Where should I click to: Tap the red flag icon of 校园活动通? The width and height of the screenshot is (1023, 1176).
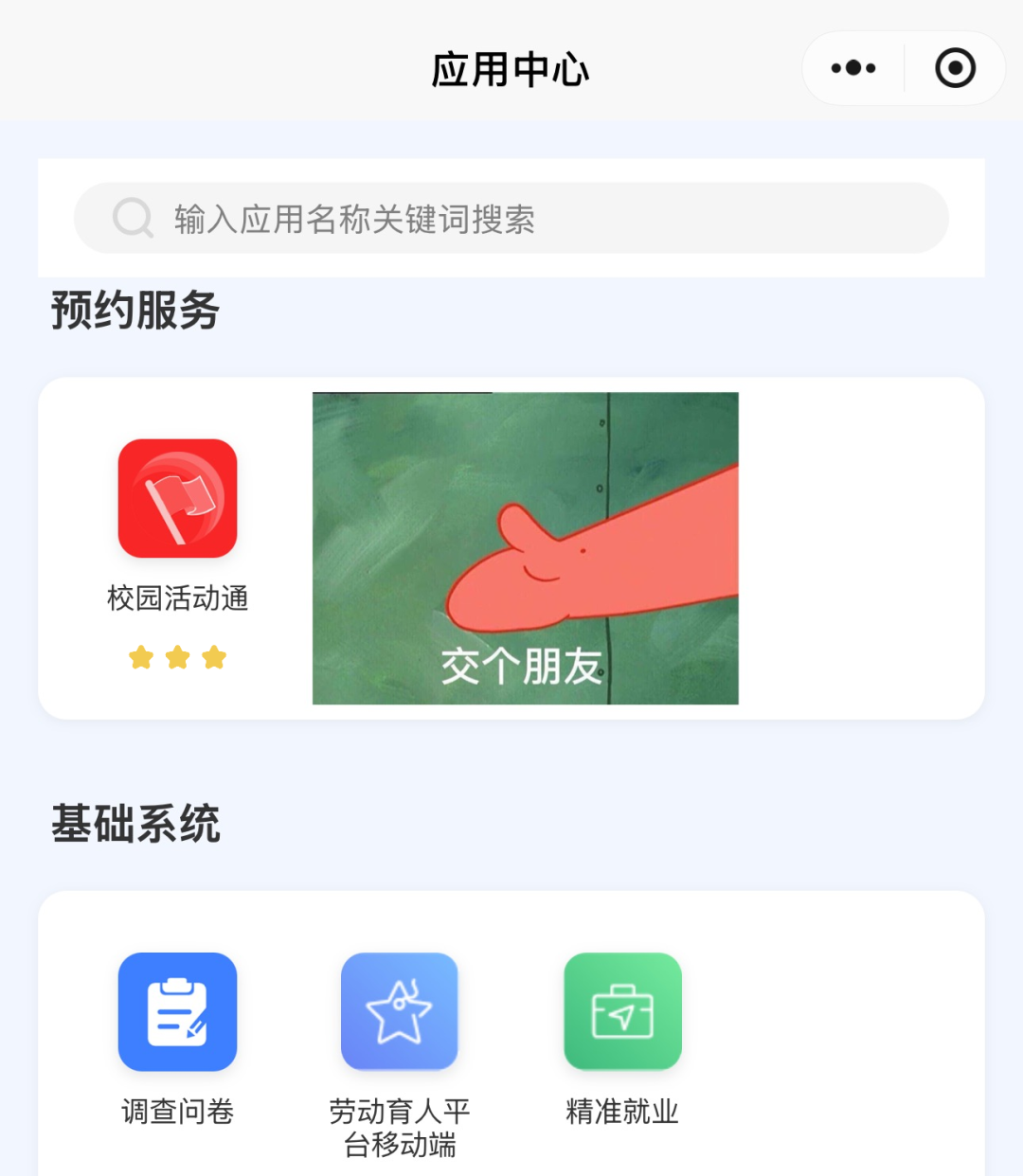click(177, 498)
